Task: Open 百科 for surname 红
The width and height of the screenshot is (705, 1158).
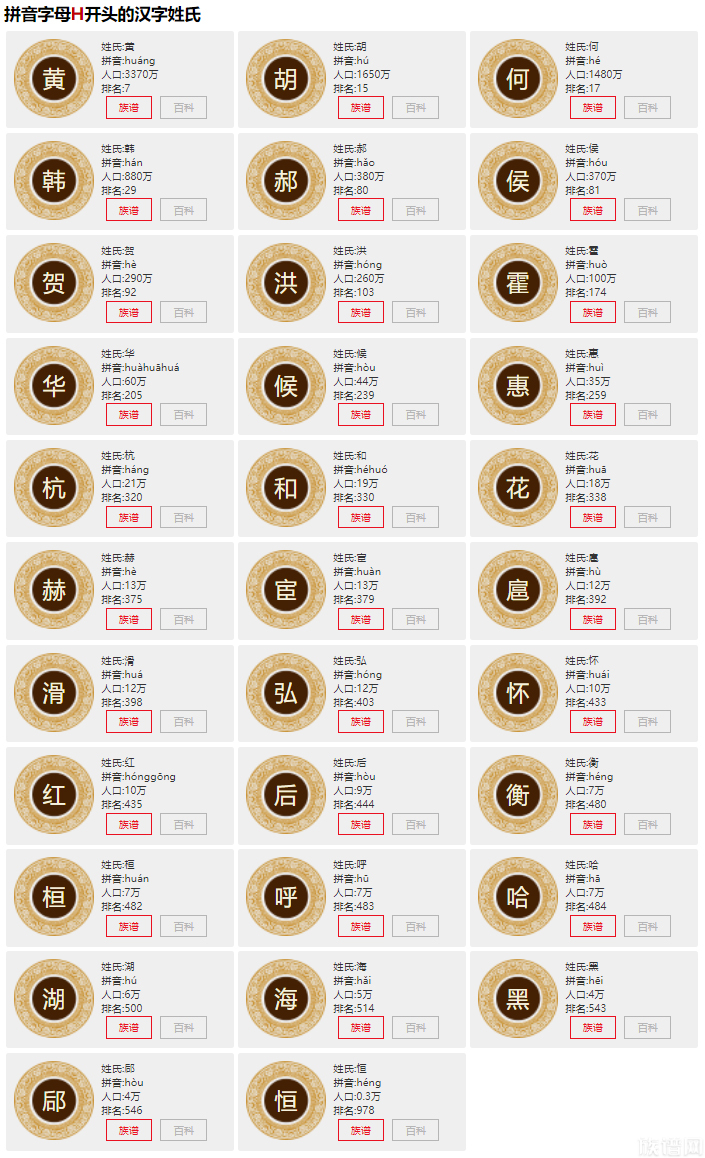Action: point(184,824)
